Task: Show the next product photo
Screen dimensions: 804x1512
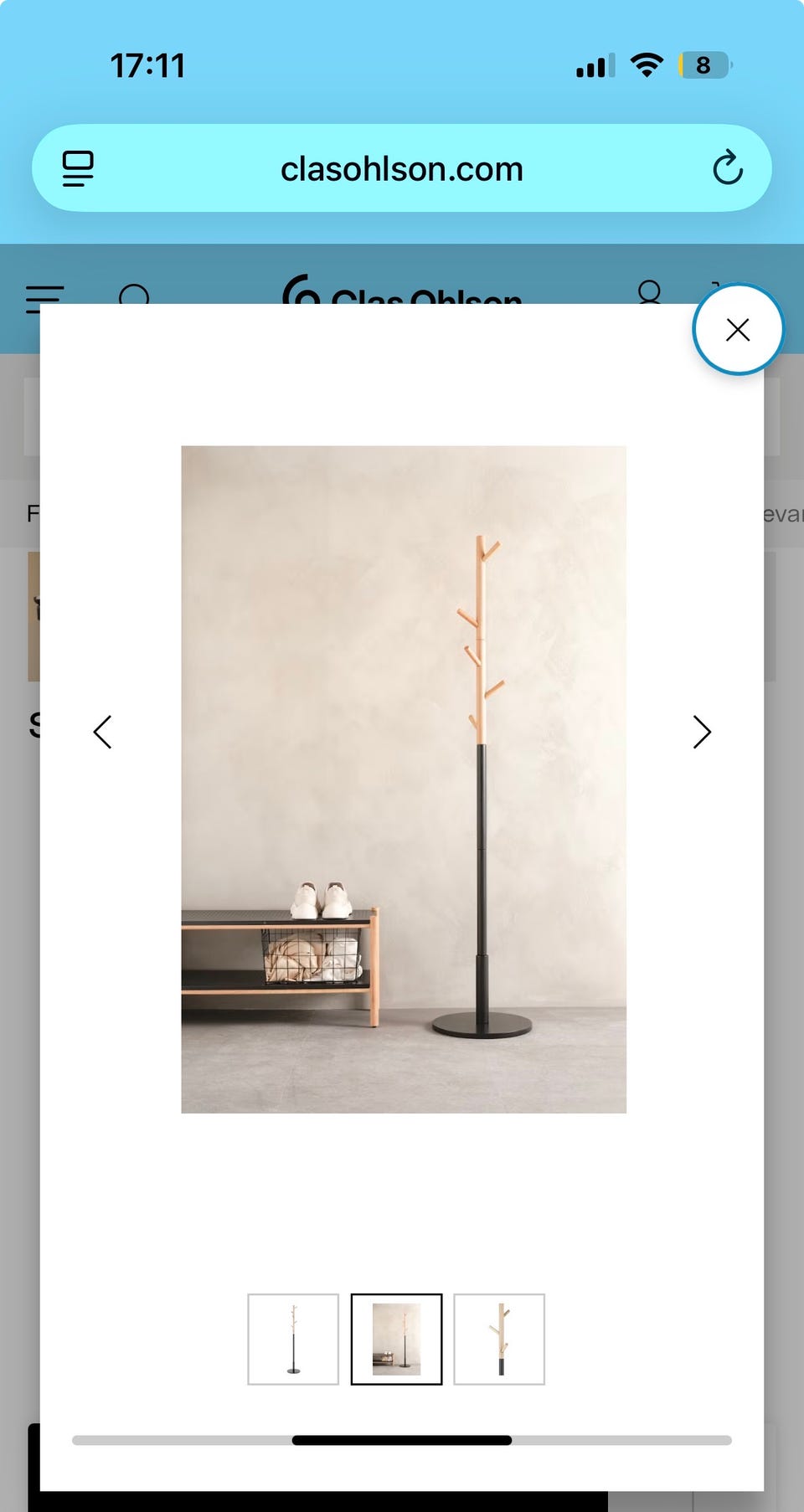Action: [x=702, y=732]
